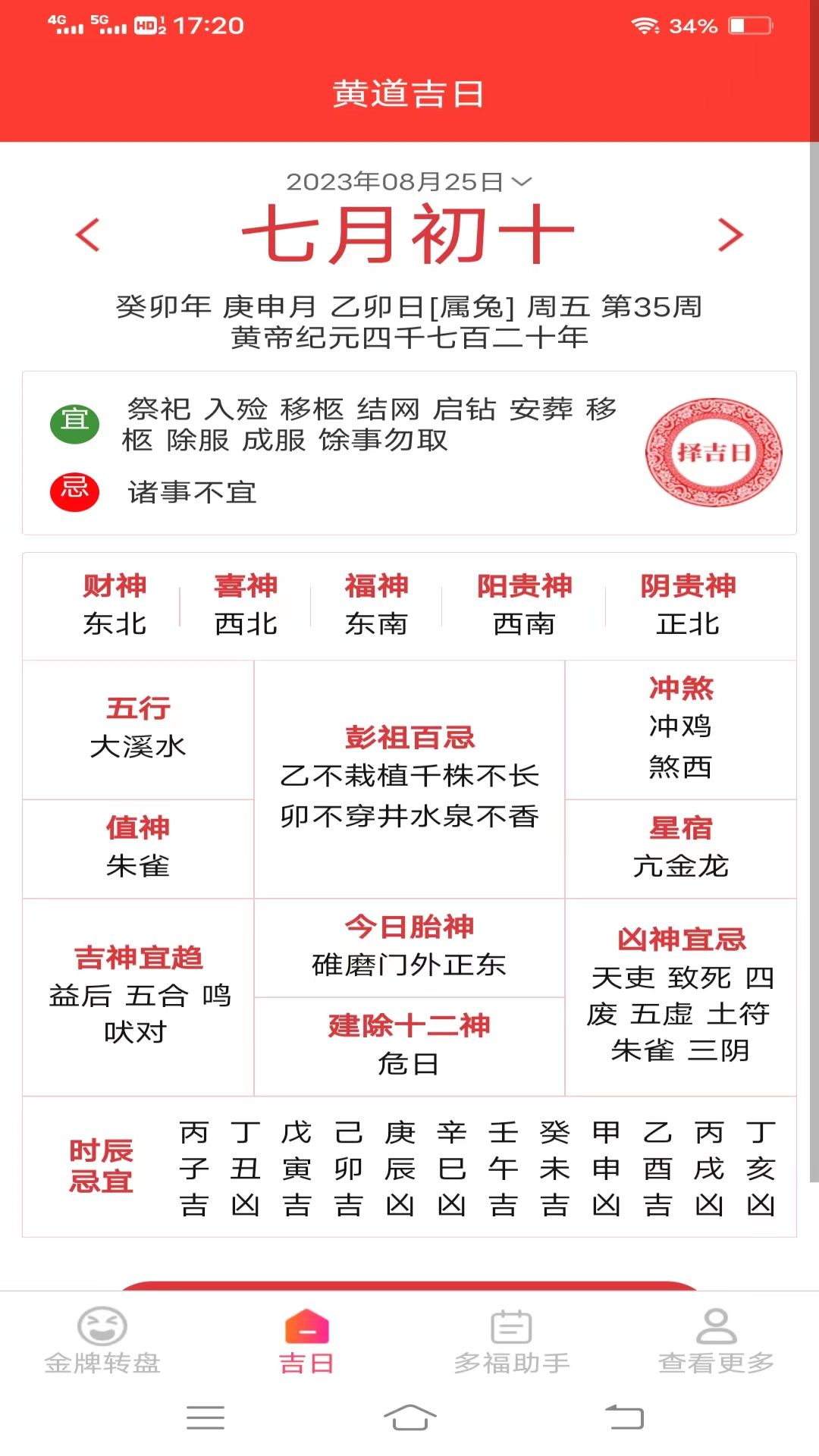Image resolution: width=819 pixels, height=1456 pixels.
Task: Switch to the 金牌转盘 tab
Action: [x=102, y=1341]
